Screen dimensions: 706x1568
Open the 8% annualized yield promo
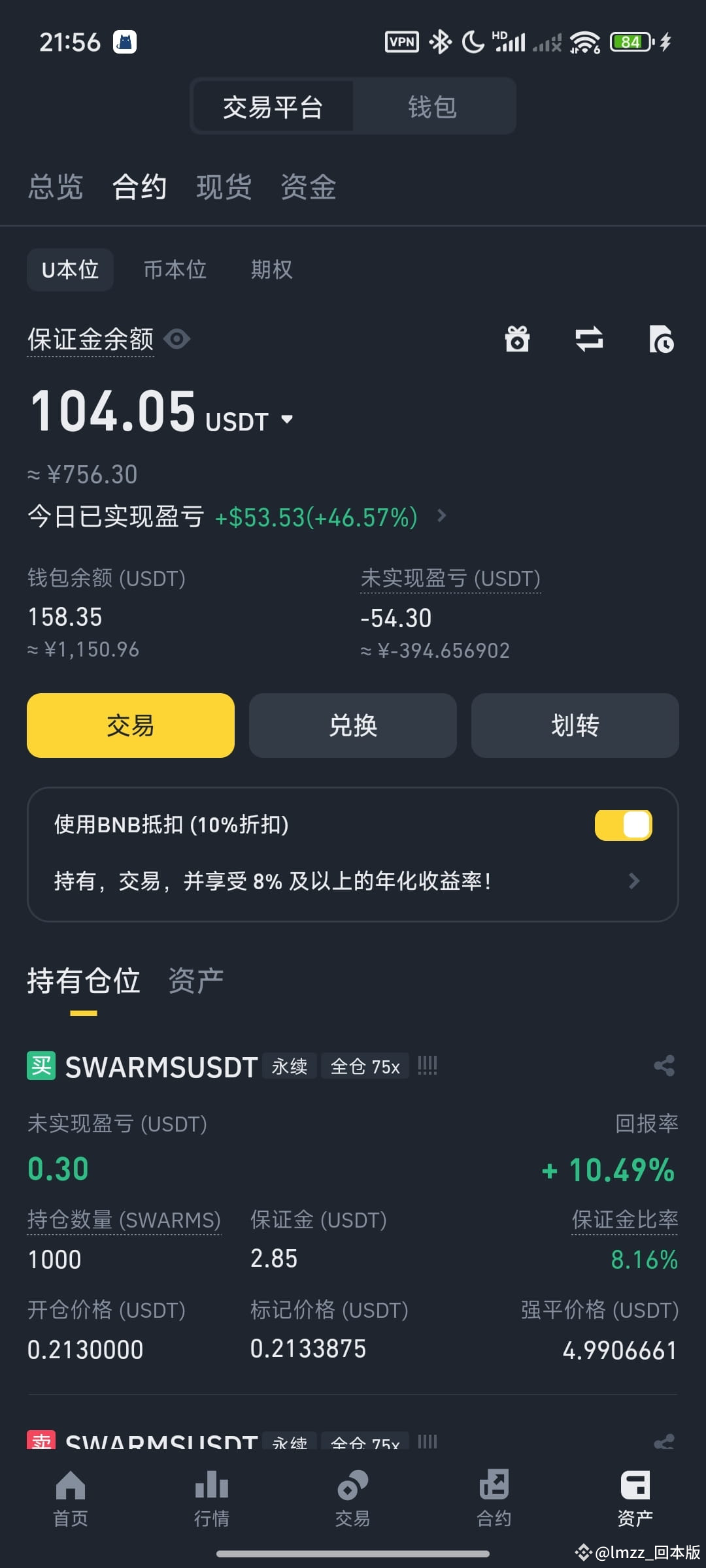pyautogui.click(x=346, y=881)
